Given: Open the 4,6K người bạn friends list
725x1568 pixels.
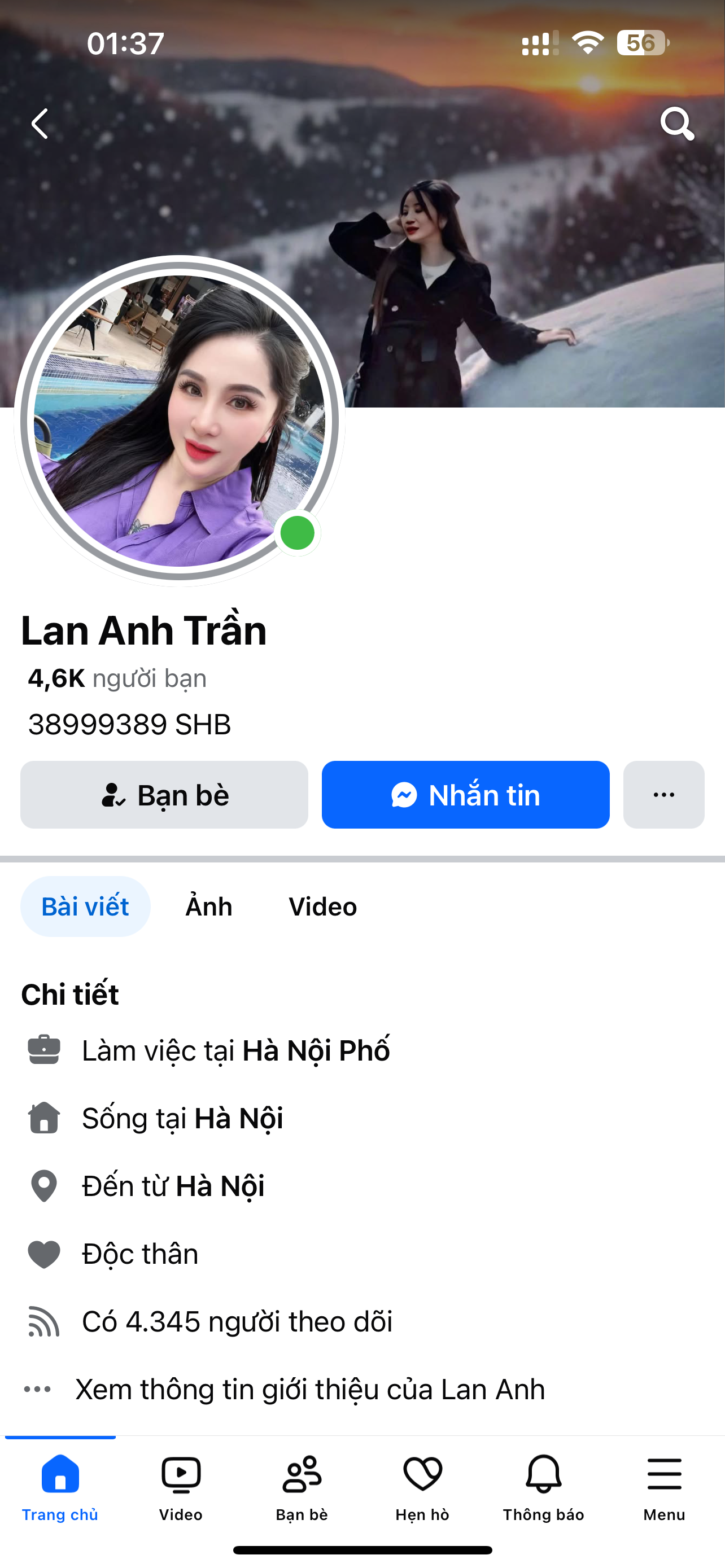Looking at the screenshot, I should point(117,678).
